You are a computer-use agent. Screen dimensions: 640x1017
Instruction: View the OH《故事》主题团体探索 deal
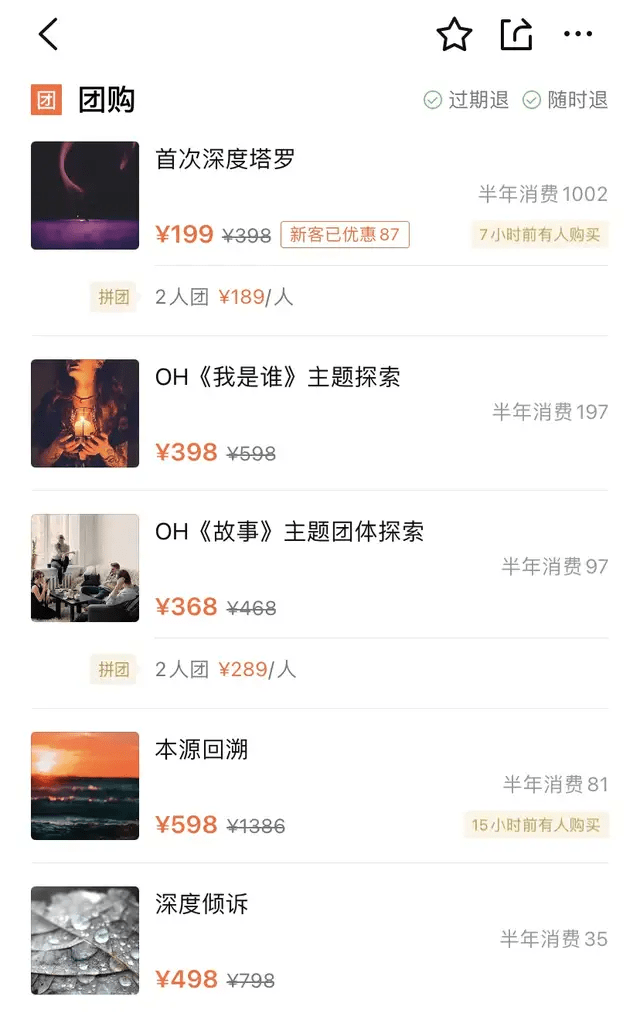click(290, 531)
